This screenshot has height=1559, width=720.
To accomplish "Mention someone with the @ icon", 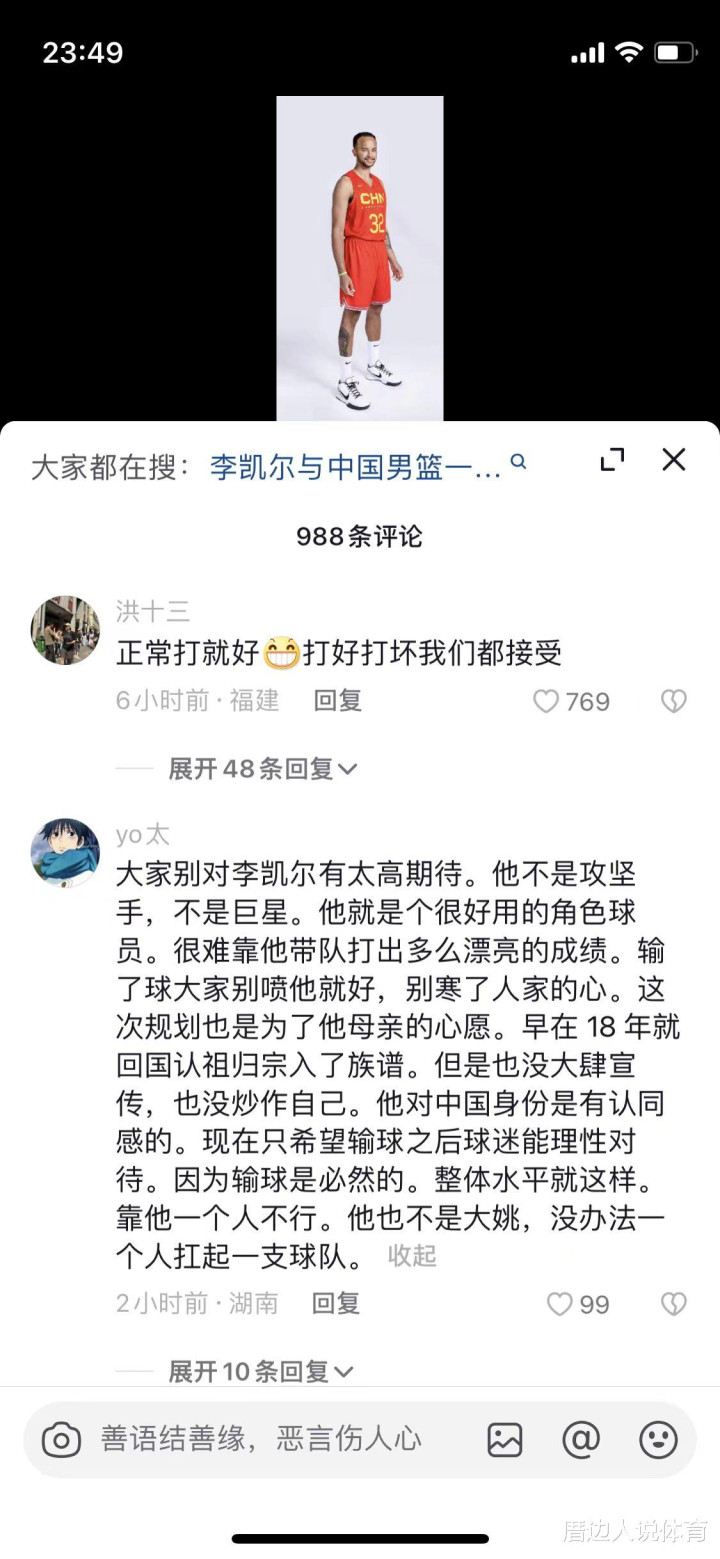I will tap(581, 1440).
